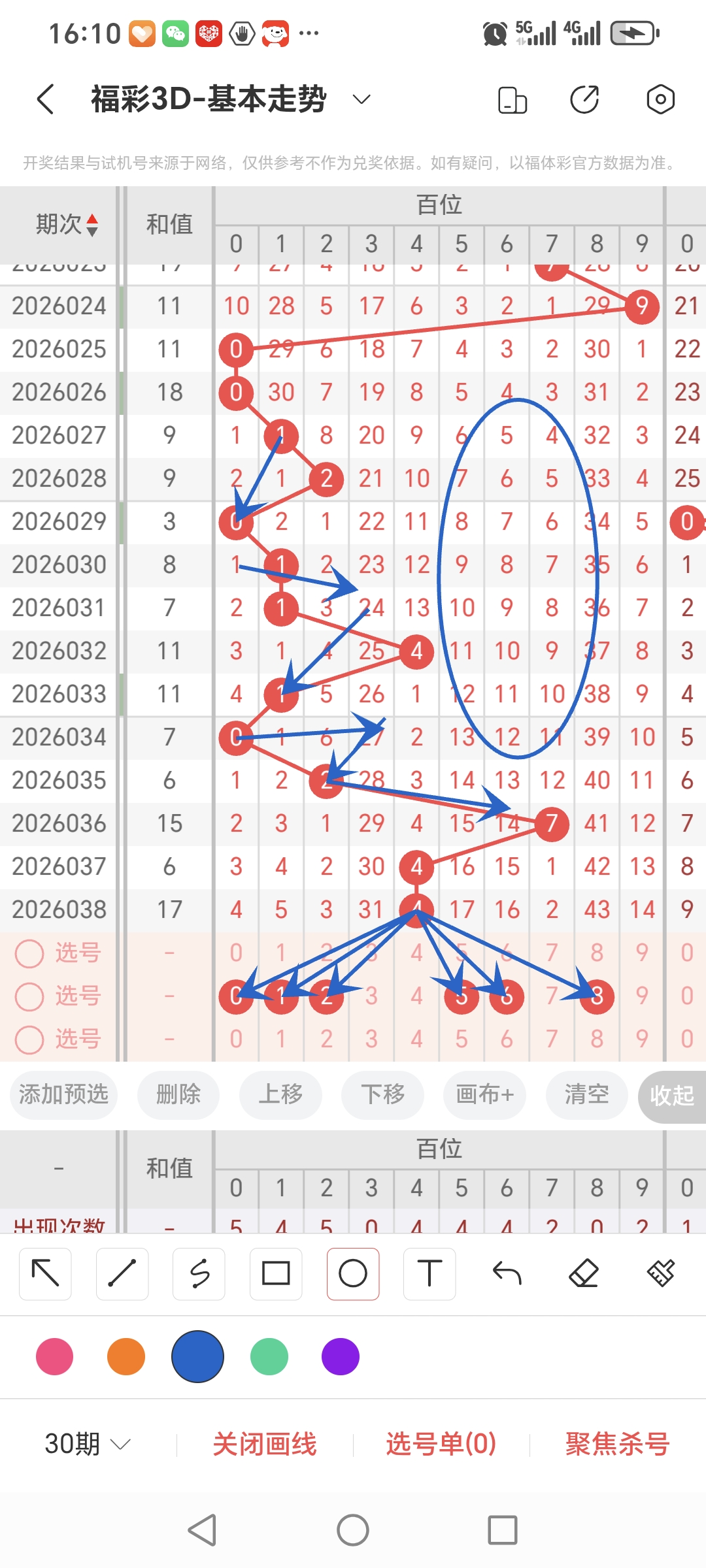Tap 添加预选 to add a preselection
Viewport: 706px width, 1568px height.
coord(63,1095)
